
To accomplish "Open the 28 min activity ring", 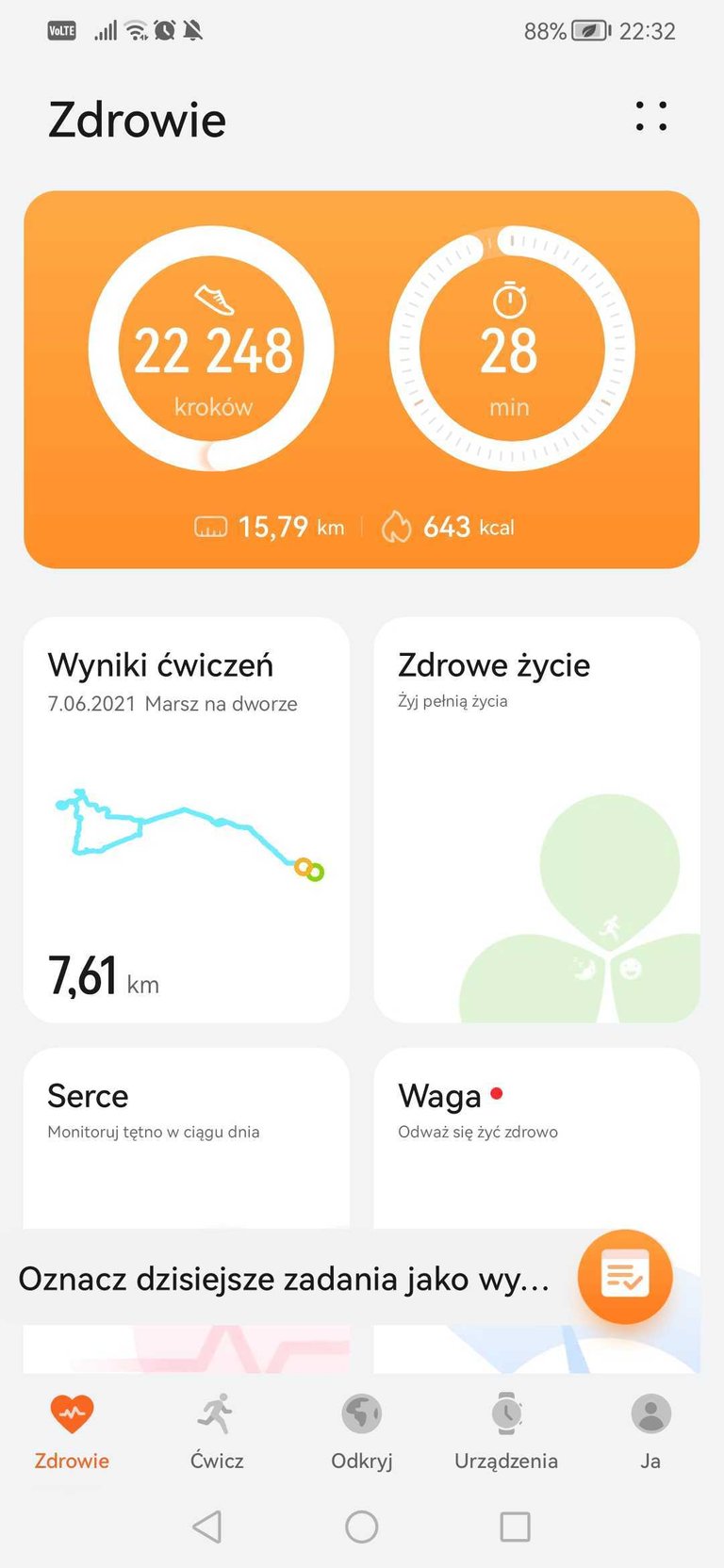I will (512, 349).
